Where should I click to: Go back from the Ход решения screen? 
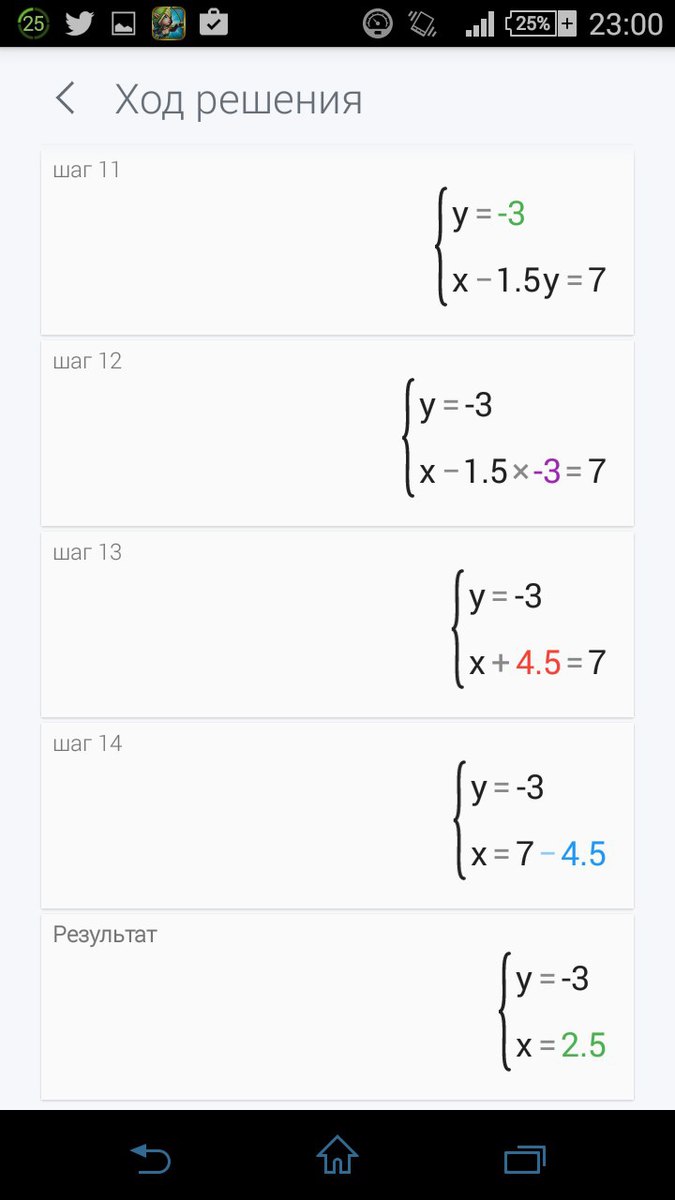(x=66, y=99)
